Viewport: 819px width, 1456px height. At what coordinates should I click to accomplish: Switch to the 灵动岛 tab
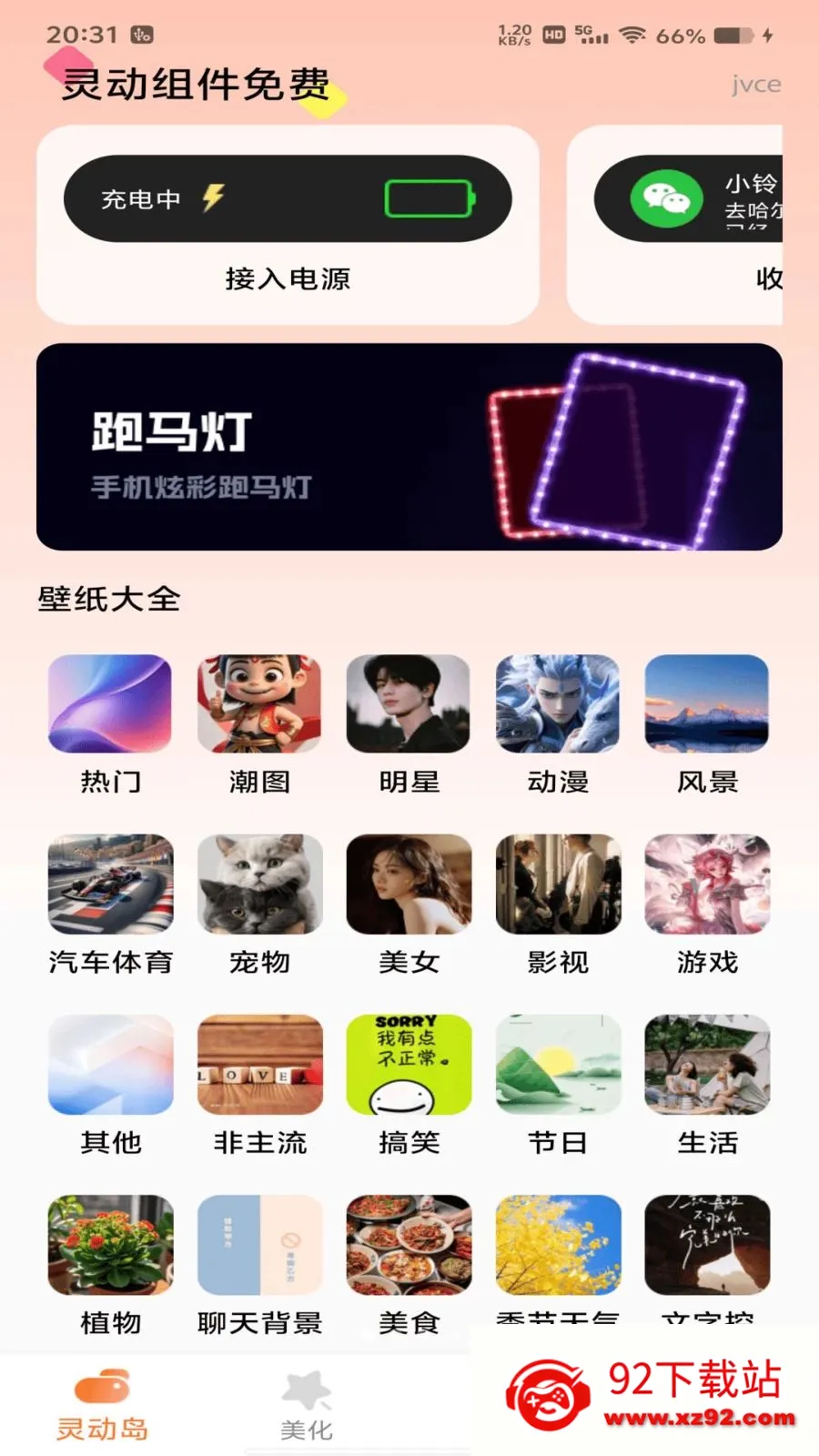[102, 1406]
